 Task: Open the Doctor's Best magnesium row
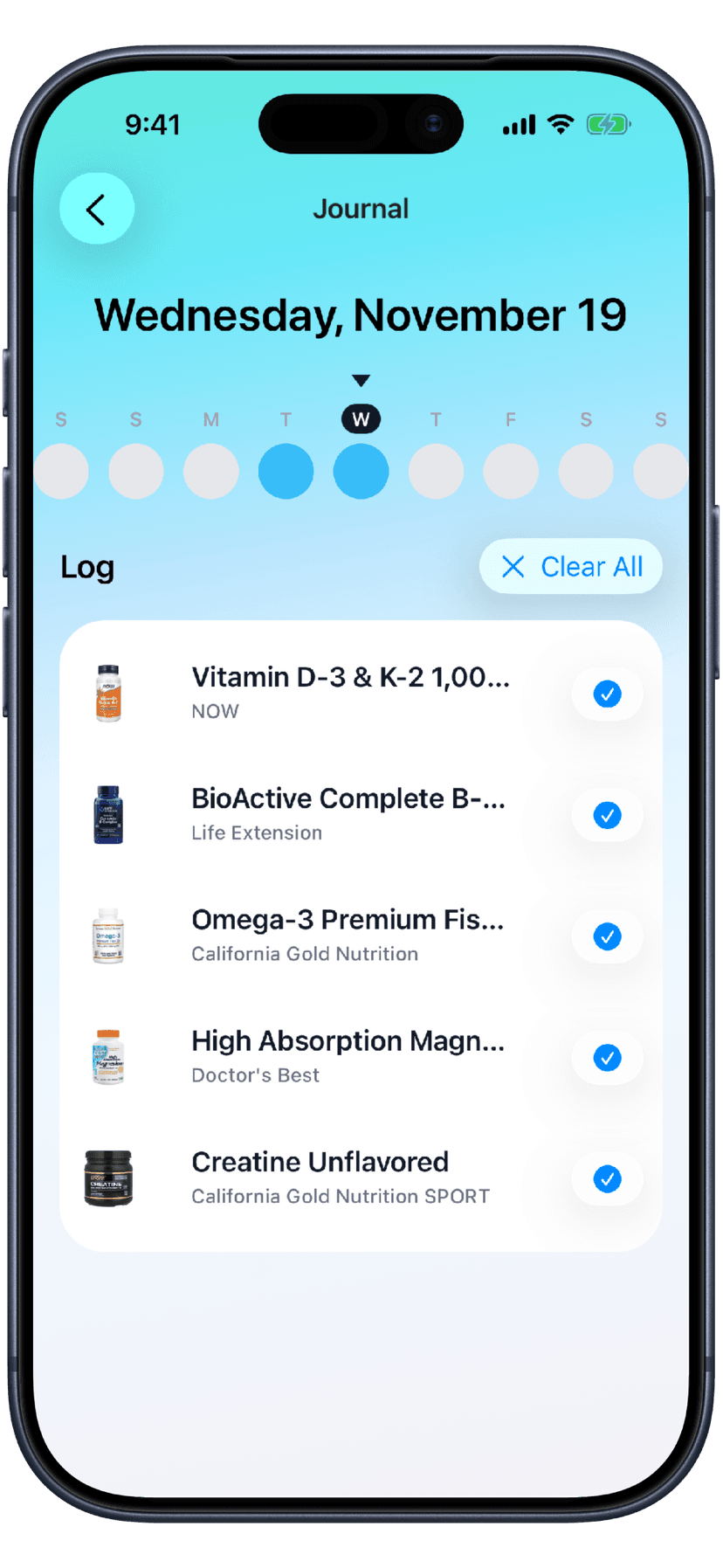(348, 1056)
